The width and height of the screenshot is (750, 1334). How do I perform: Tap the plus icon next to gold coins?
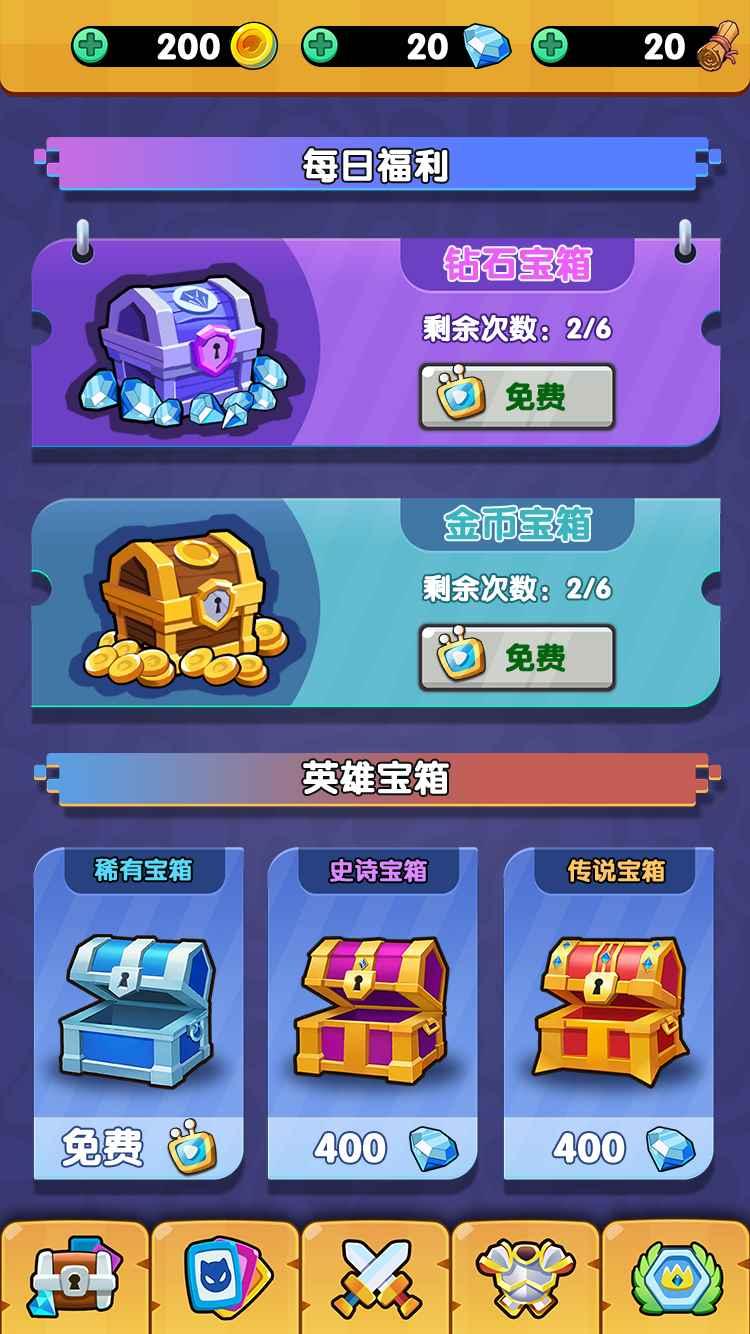pos(91,46)
